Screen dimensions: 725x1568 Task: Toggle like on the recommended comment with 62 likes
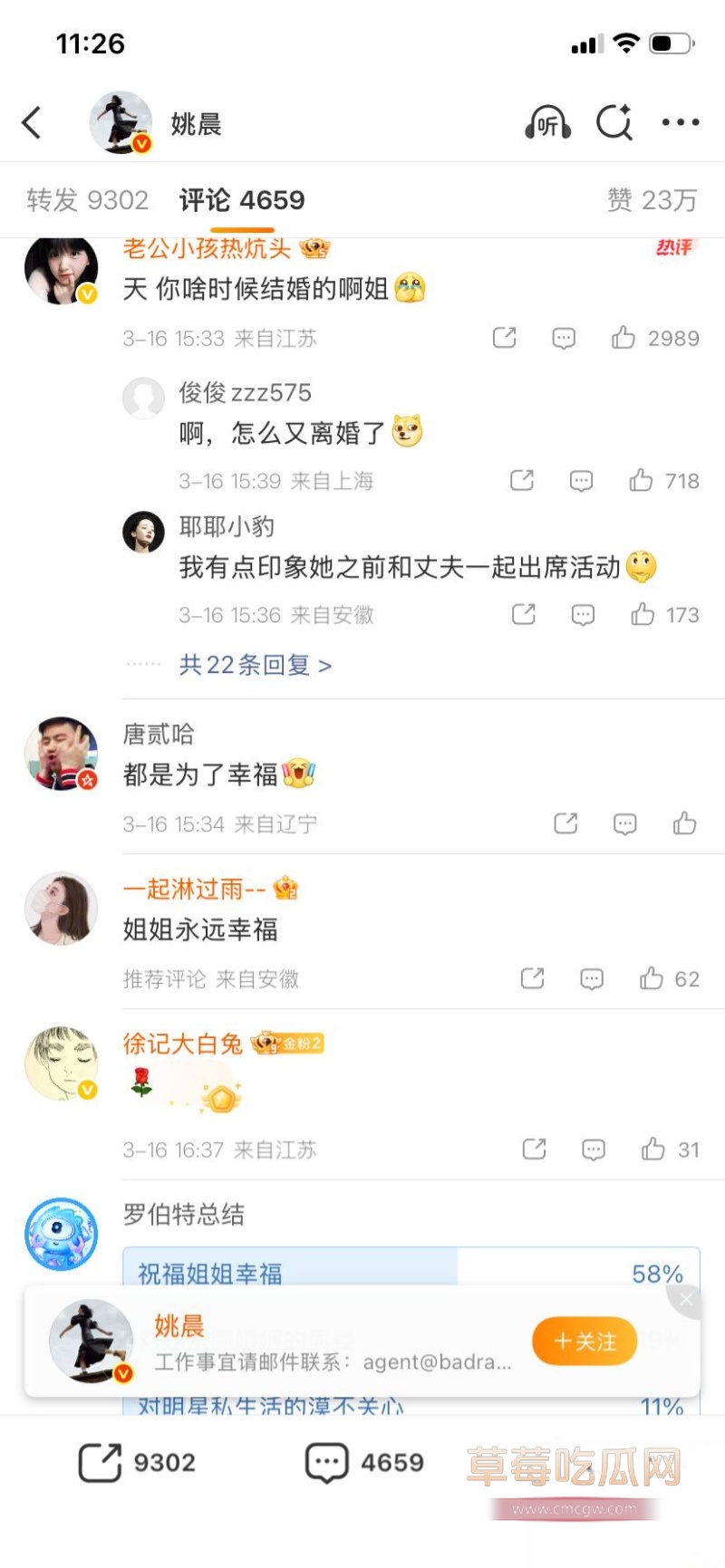pos(651,978)
